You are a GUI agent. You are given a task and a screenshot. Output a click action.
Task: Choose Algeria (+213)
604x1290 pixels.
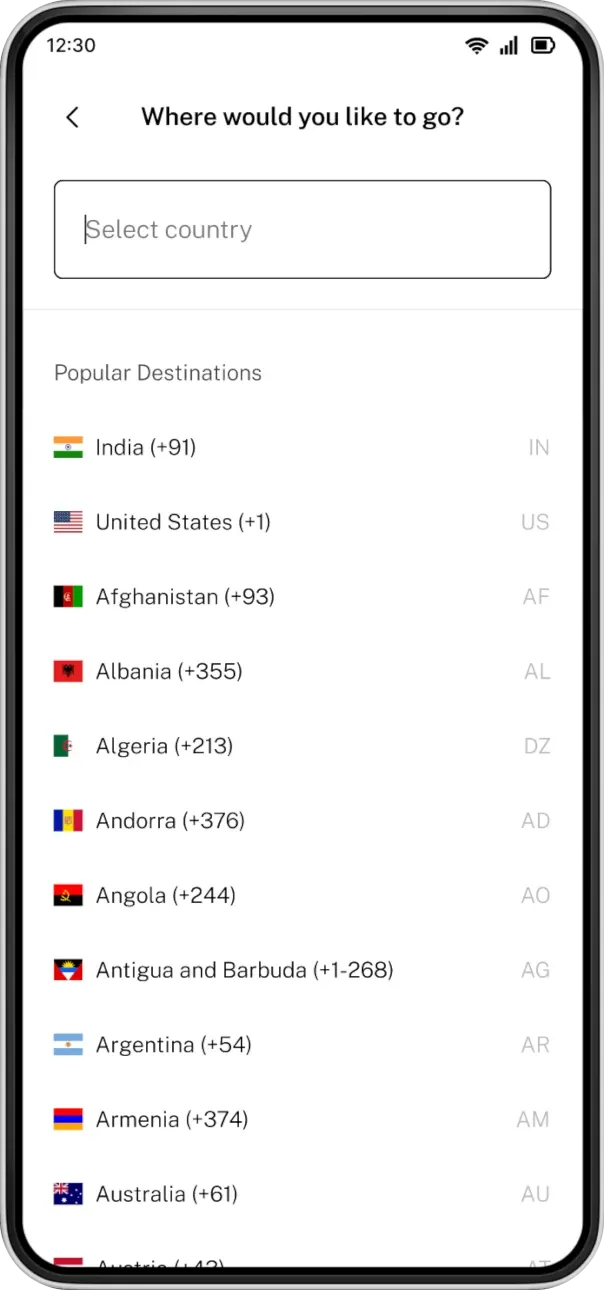pos(302,746)
